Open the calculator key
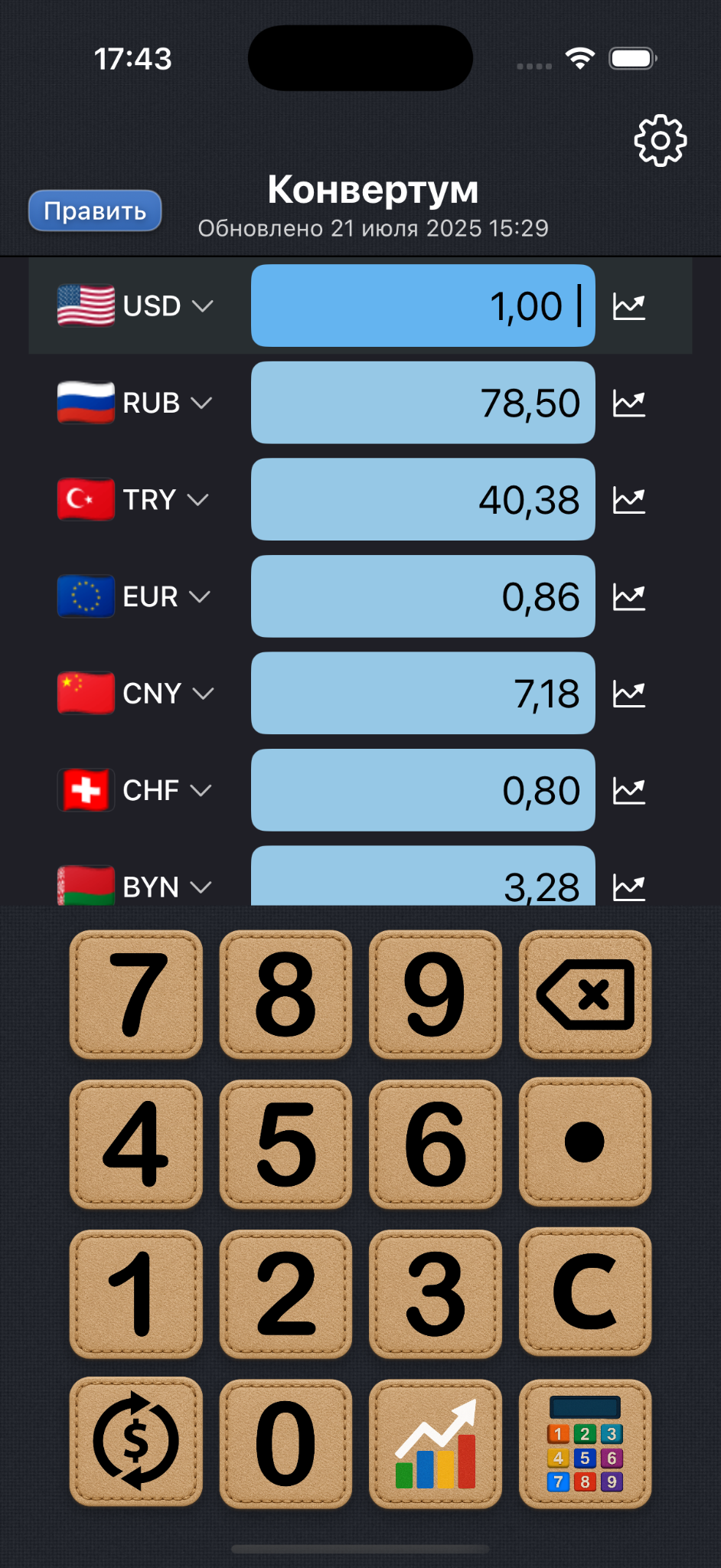 coord(585,1443)
